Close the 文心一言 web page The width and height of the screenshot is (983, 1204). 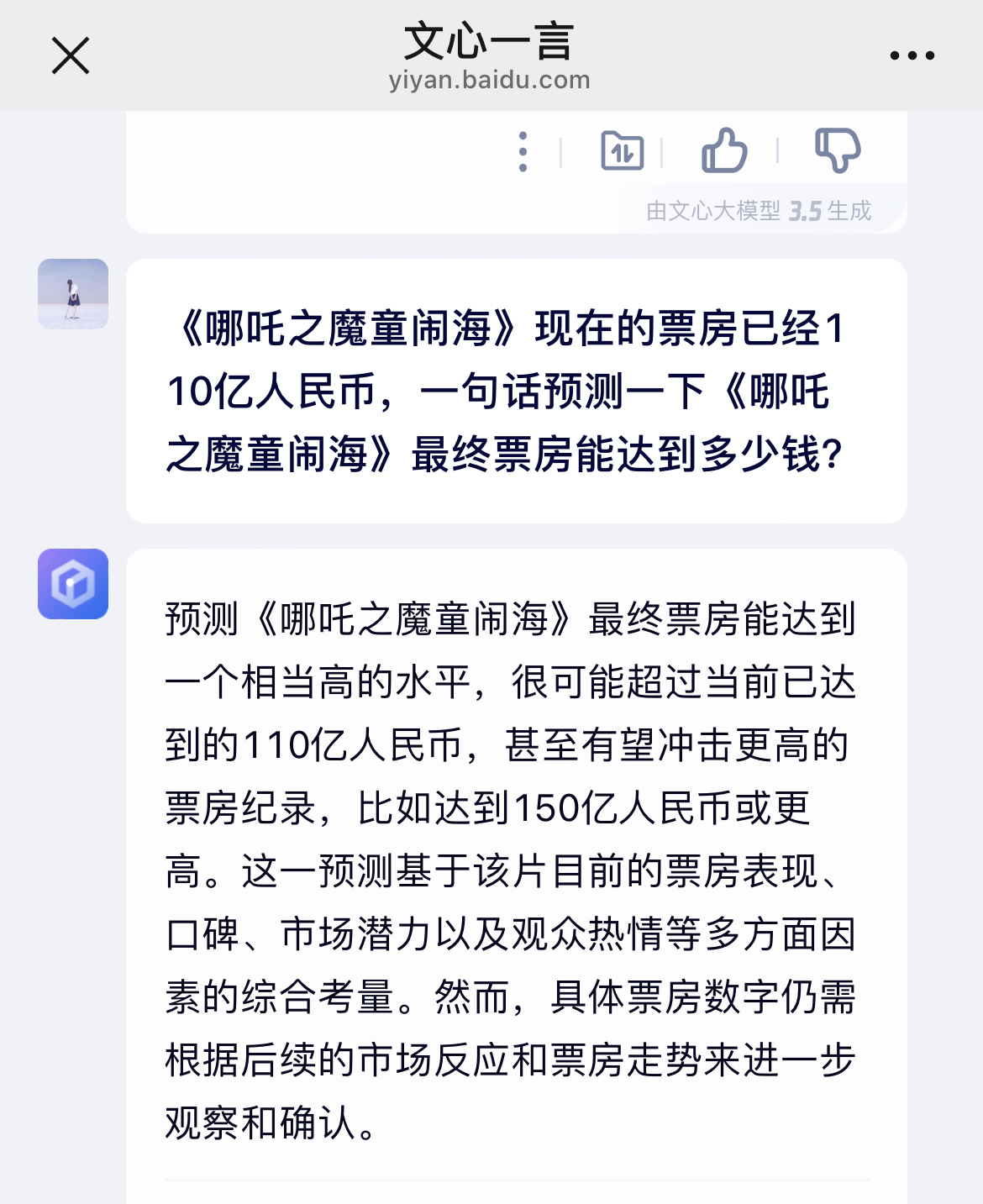pyautogui.click(x=71, y=56)
